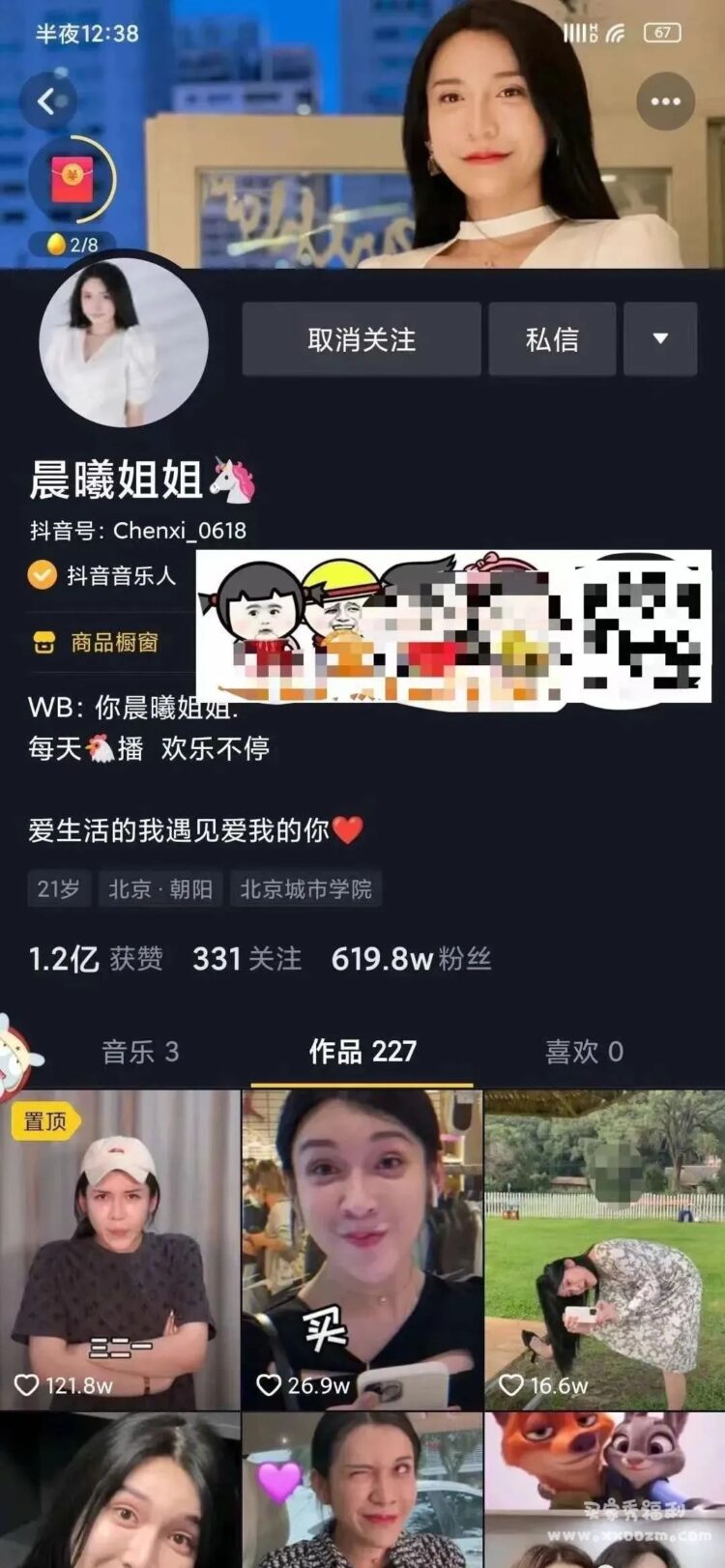Viewport: 725px width, 1568px height.
Task: Open the video with the purple heart
Action: click(362, 1489)
